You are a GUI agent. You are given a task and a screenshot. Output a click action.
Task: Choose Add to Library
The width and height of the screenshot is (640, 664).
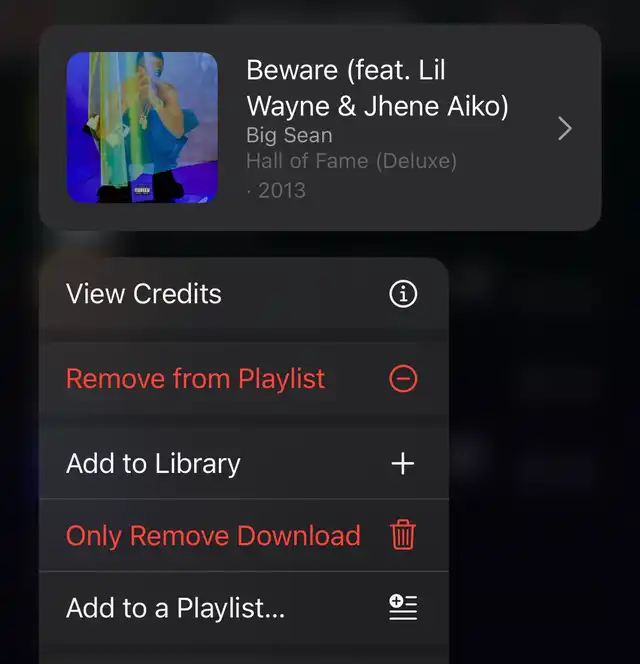tap(243, 464)
